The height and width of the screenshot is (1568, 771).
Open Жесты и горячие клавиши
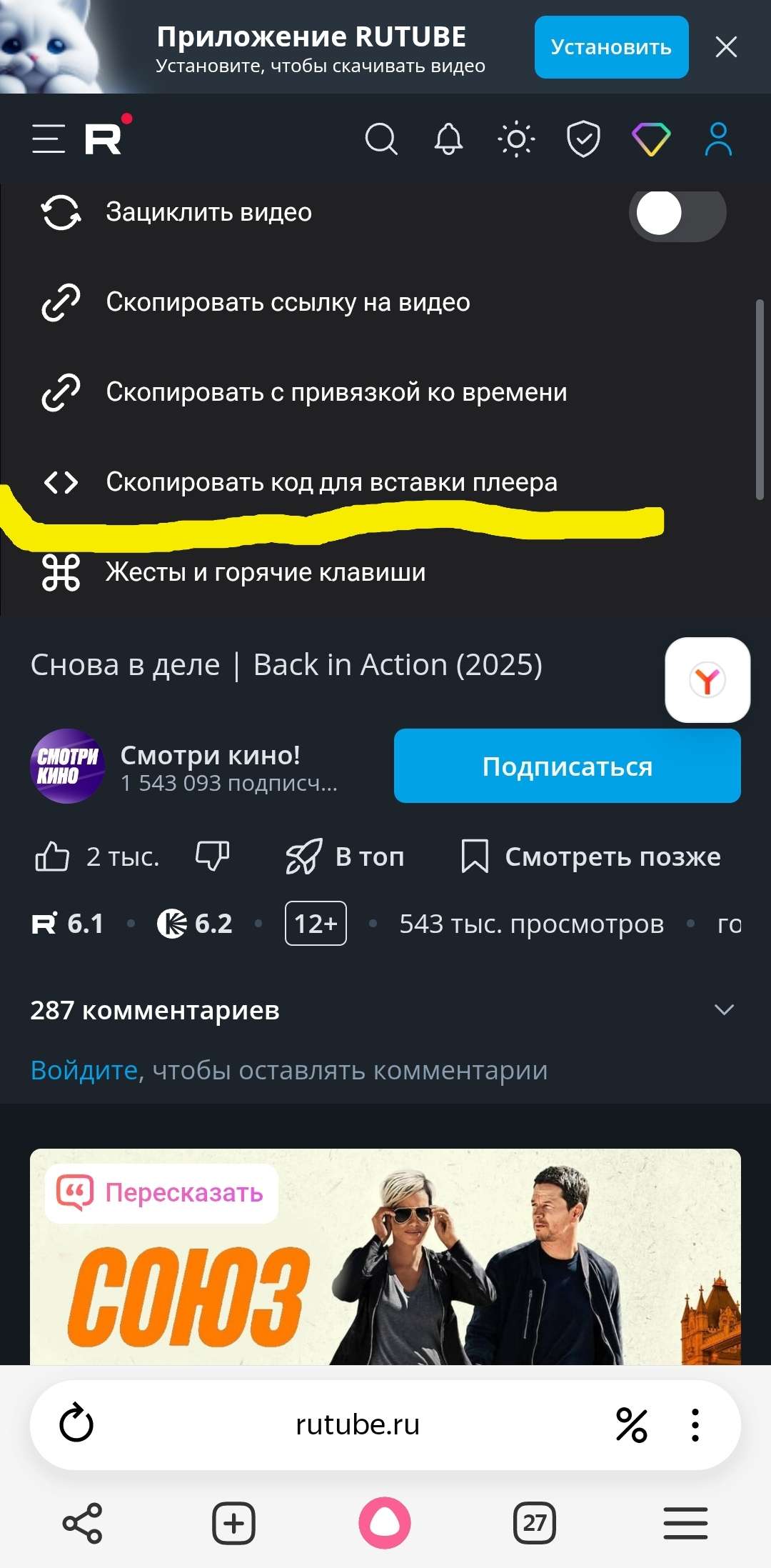click(265, 571)
